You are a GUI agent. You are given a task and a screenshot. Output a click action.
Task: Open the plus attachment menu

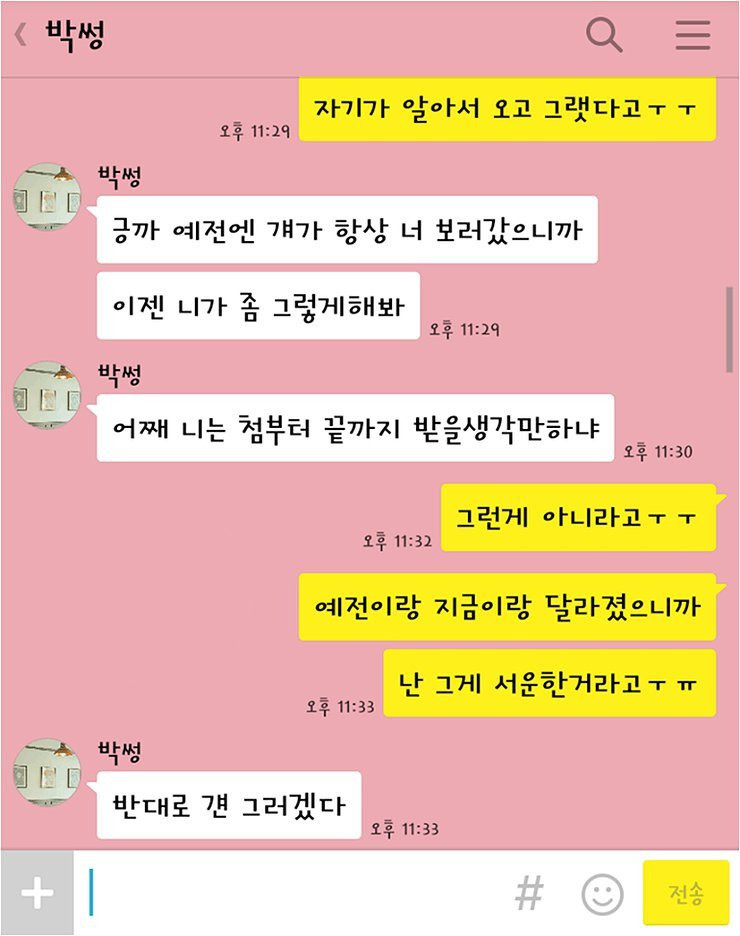pos(37,893)
